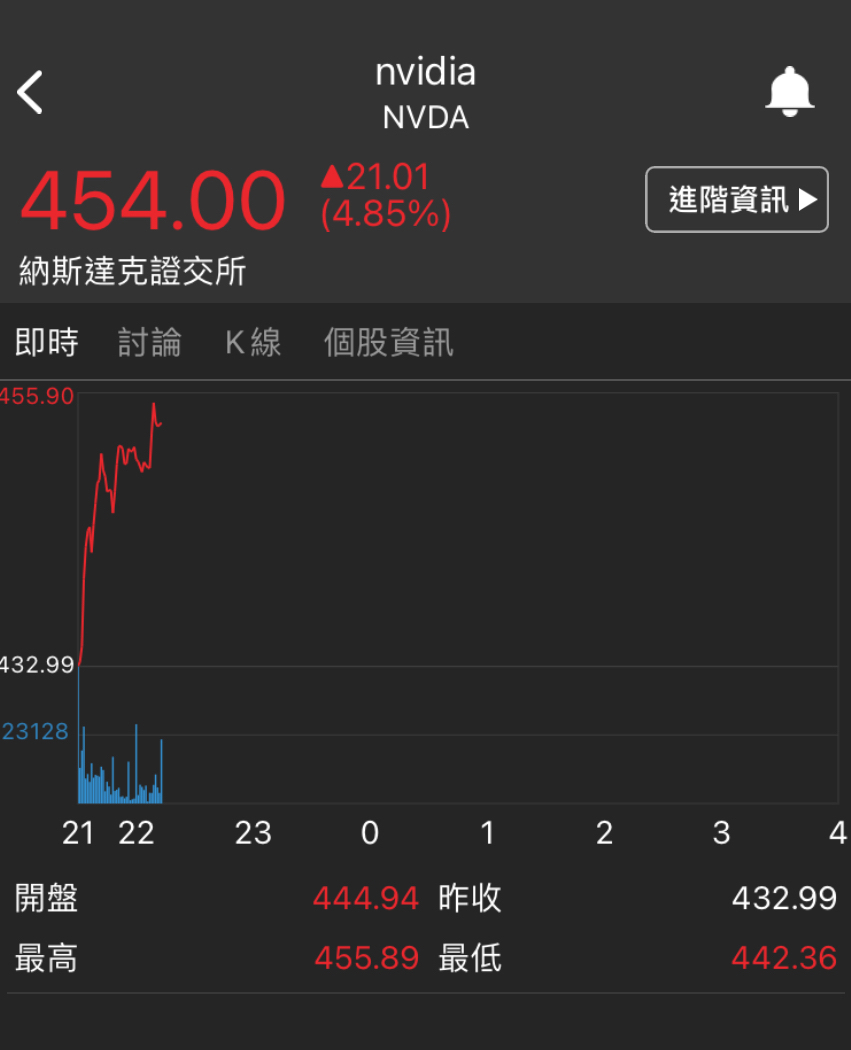Switch to the 討論 discussion tab

click(150, 341)
